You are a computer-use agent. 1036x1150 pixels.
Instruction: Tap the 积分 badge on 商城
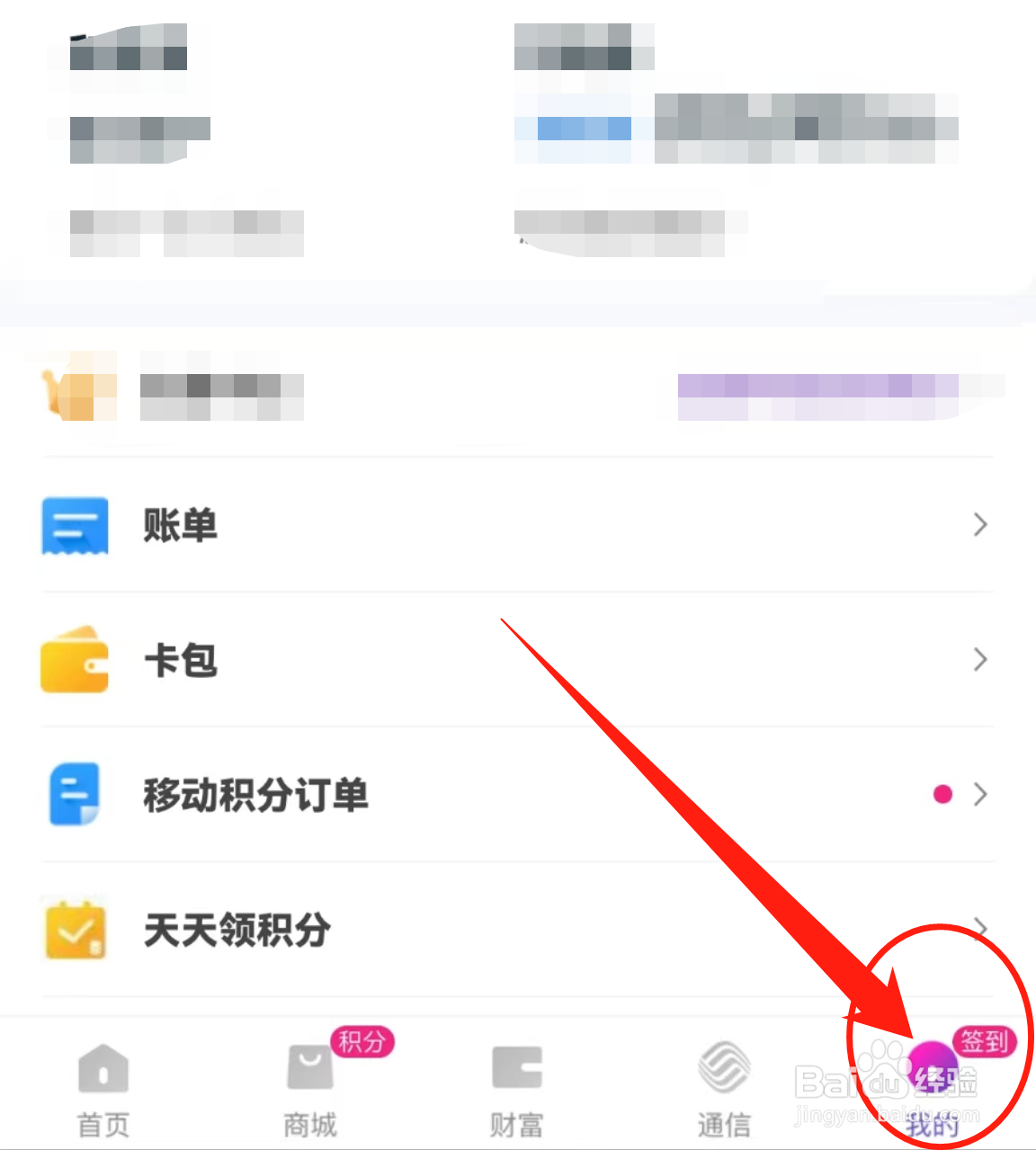tap(363, 1042)
